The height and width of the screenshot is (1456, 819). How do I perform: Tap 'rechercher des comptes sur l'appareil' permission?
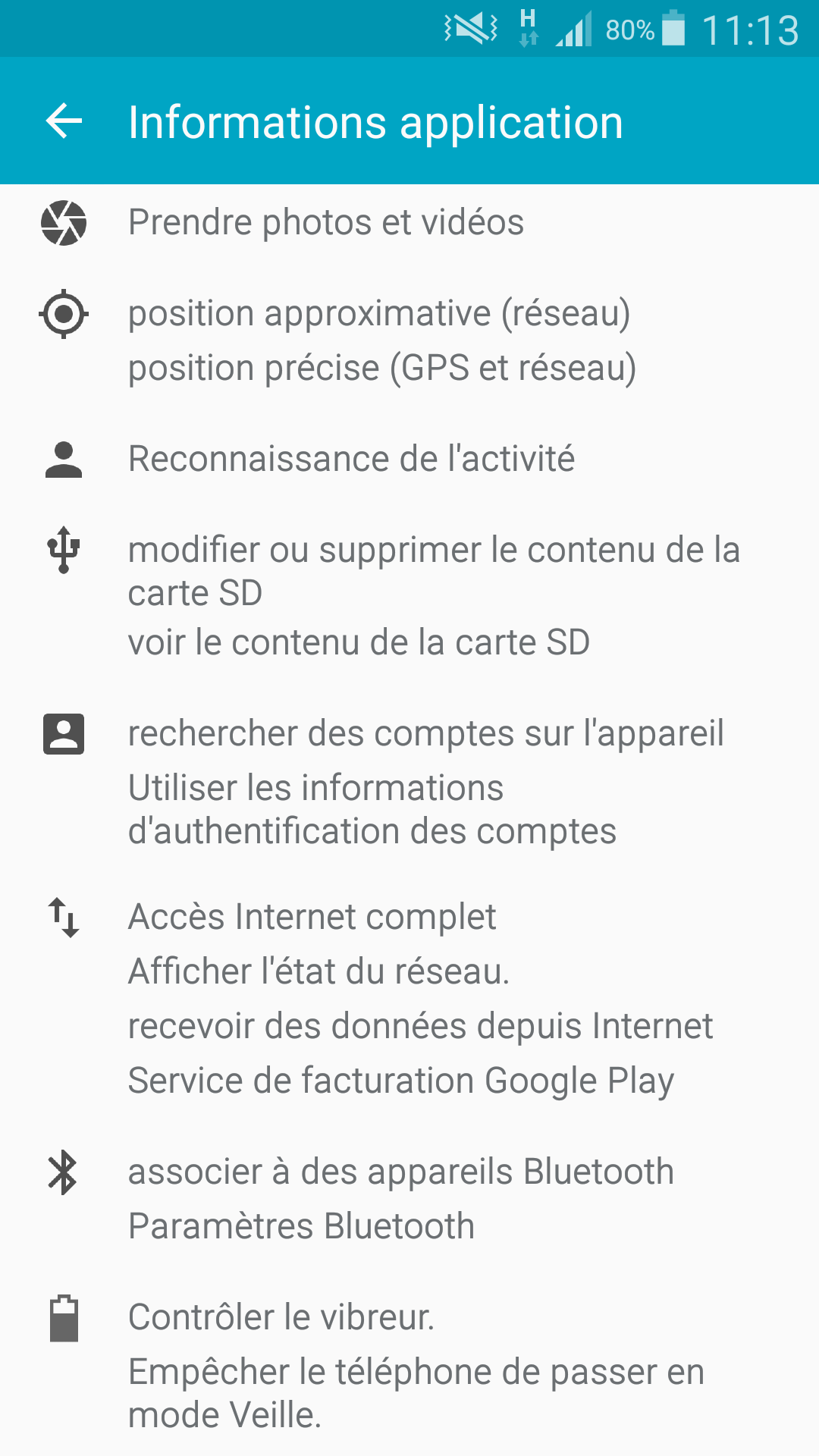click(425, 734)
